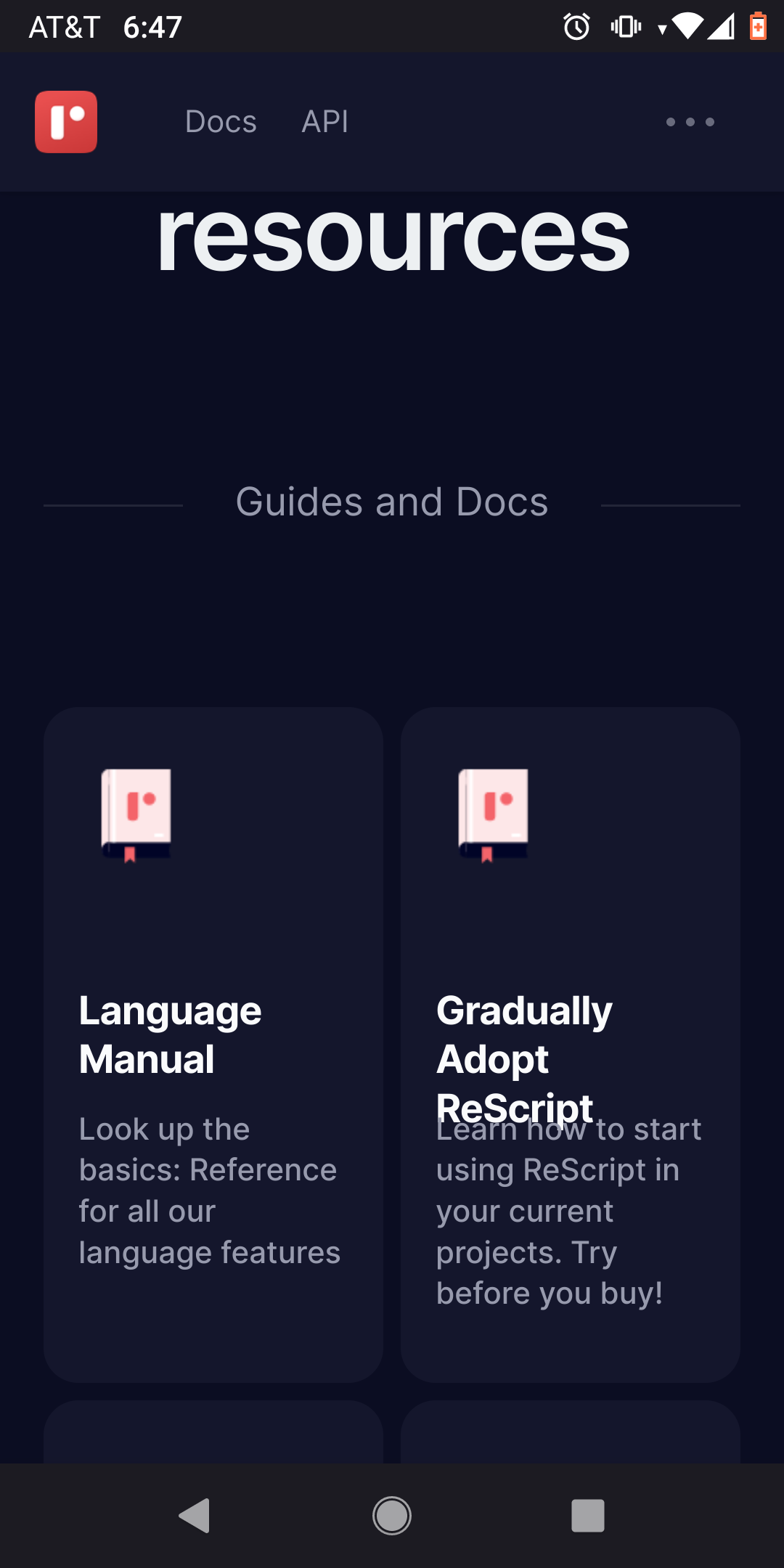
Task: Open the Language Manual card
Action: [x=213, y=1045]
